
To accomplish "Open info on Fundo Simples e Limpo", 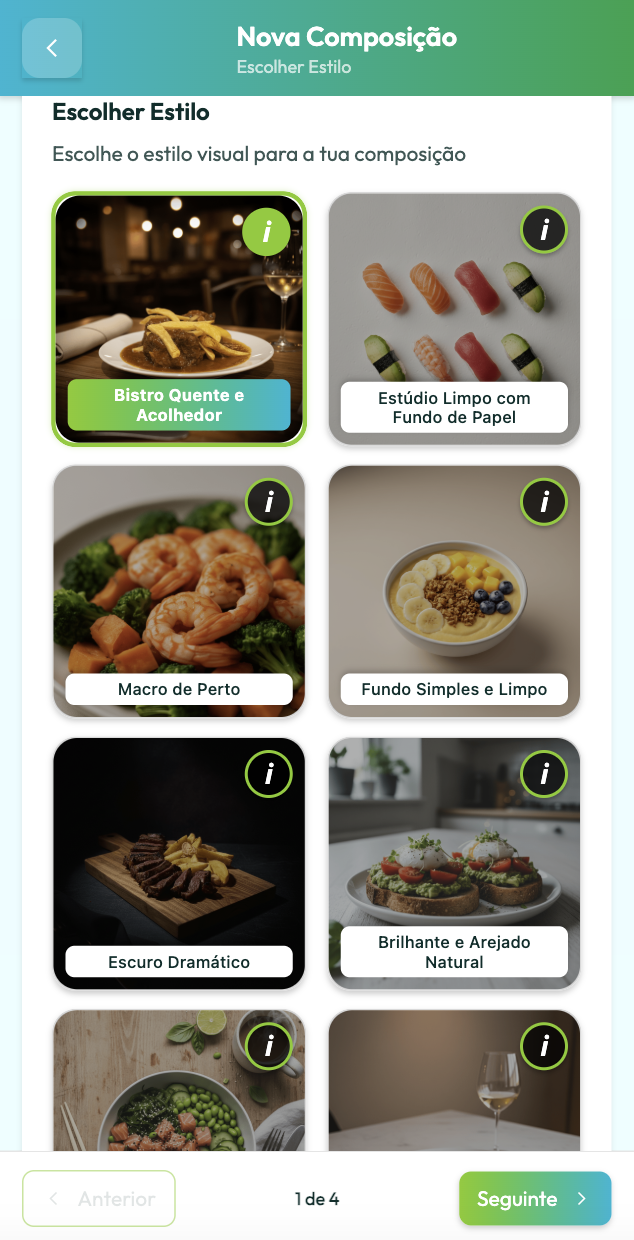I will [544, 502].
